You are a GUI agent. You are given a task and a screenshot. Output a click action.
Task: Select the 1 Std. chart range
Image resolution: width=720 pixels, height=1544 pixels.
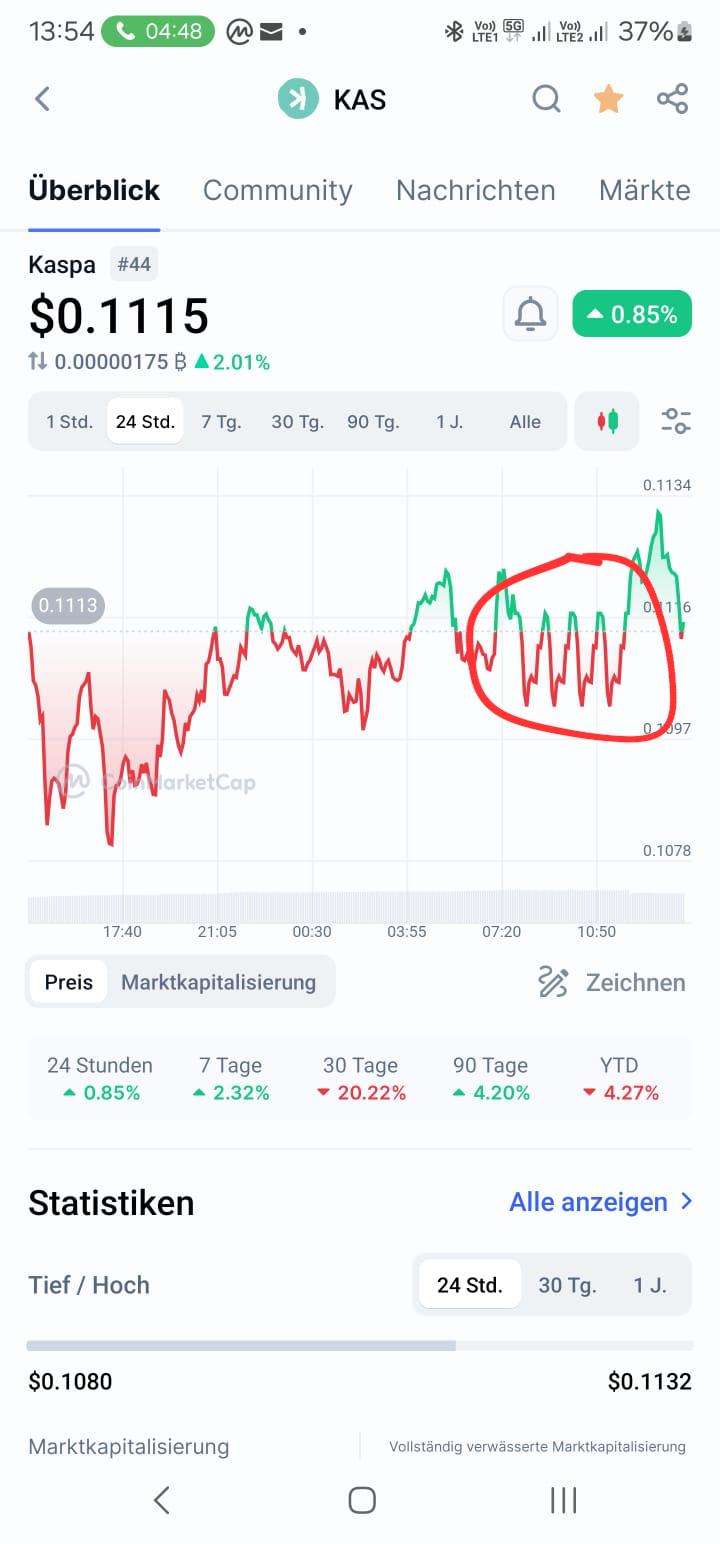69,422
